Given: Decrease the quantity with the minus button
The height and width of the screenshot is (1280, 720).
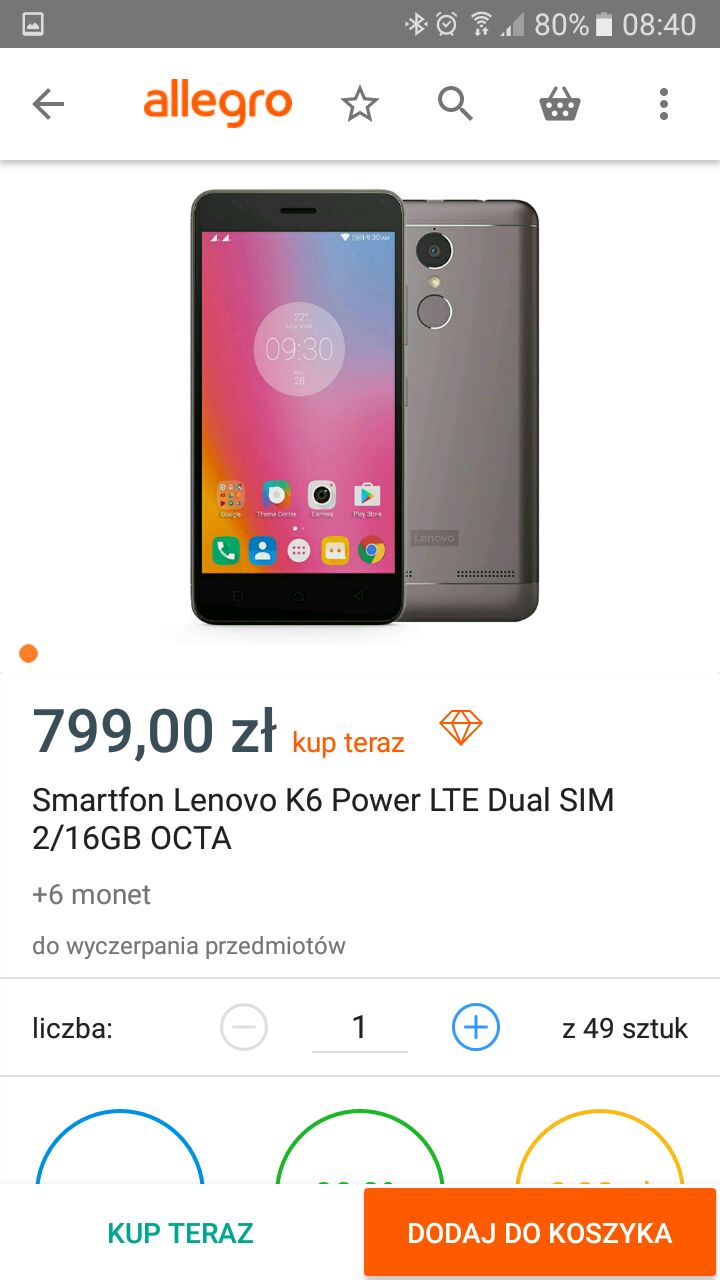Looking at the screenshot, I should (244, 1027).
